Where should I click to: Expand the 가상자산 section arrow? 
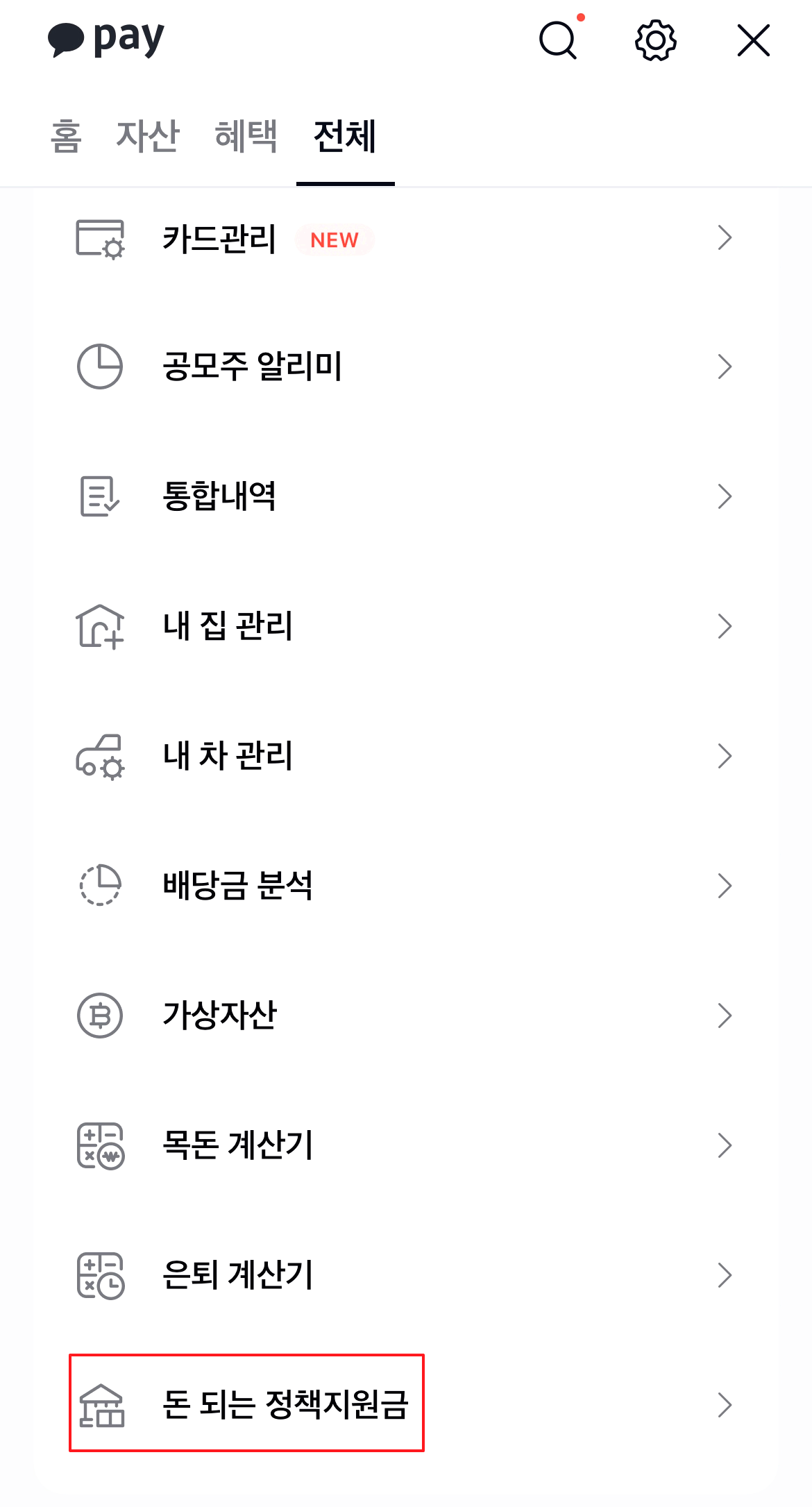(x=725, y=1016)
